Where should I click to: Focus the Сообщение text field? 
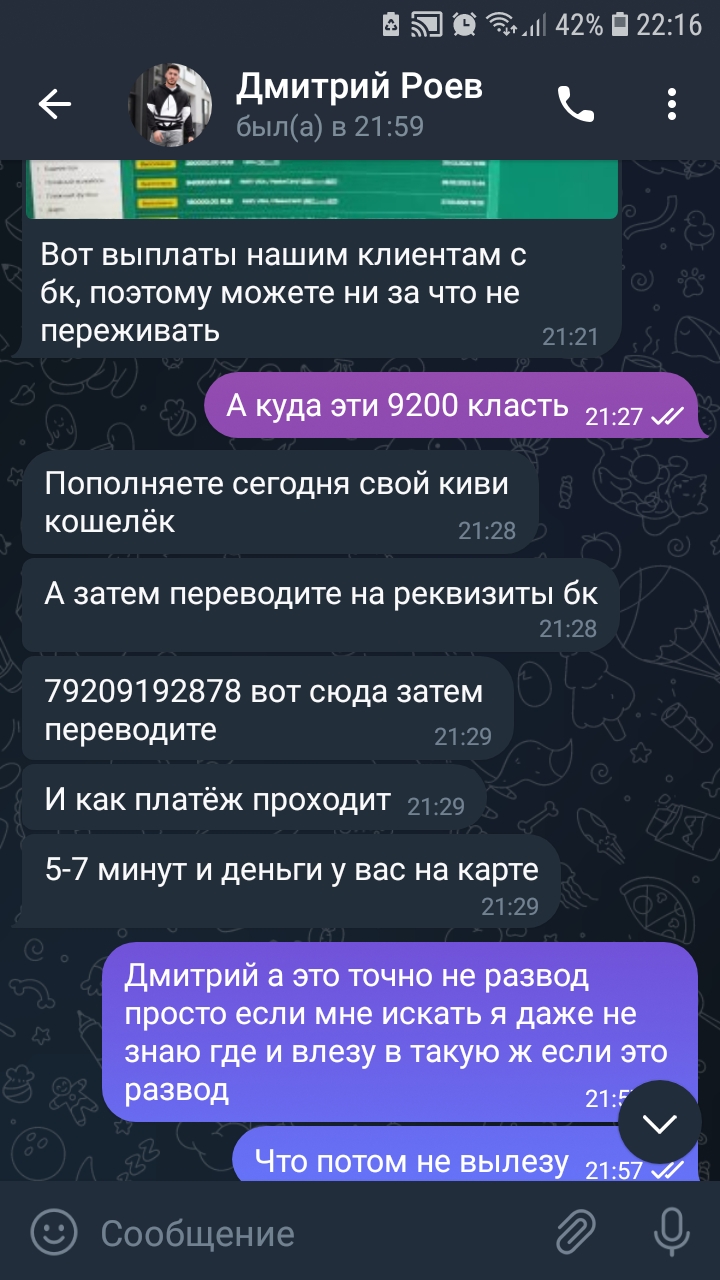click(x=320, y=1234)
